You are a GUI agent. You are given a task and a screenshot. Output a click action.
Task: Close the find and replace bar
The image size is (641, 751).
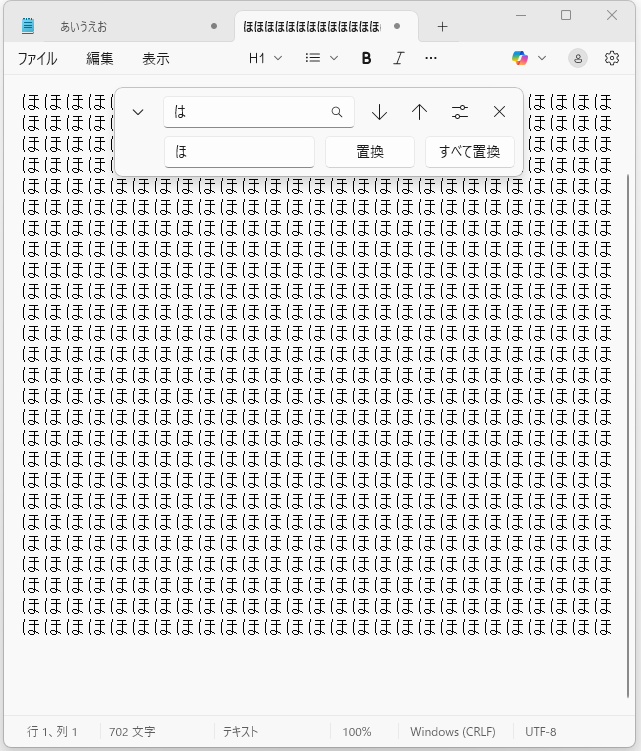click(x=499, y=112)
